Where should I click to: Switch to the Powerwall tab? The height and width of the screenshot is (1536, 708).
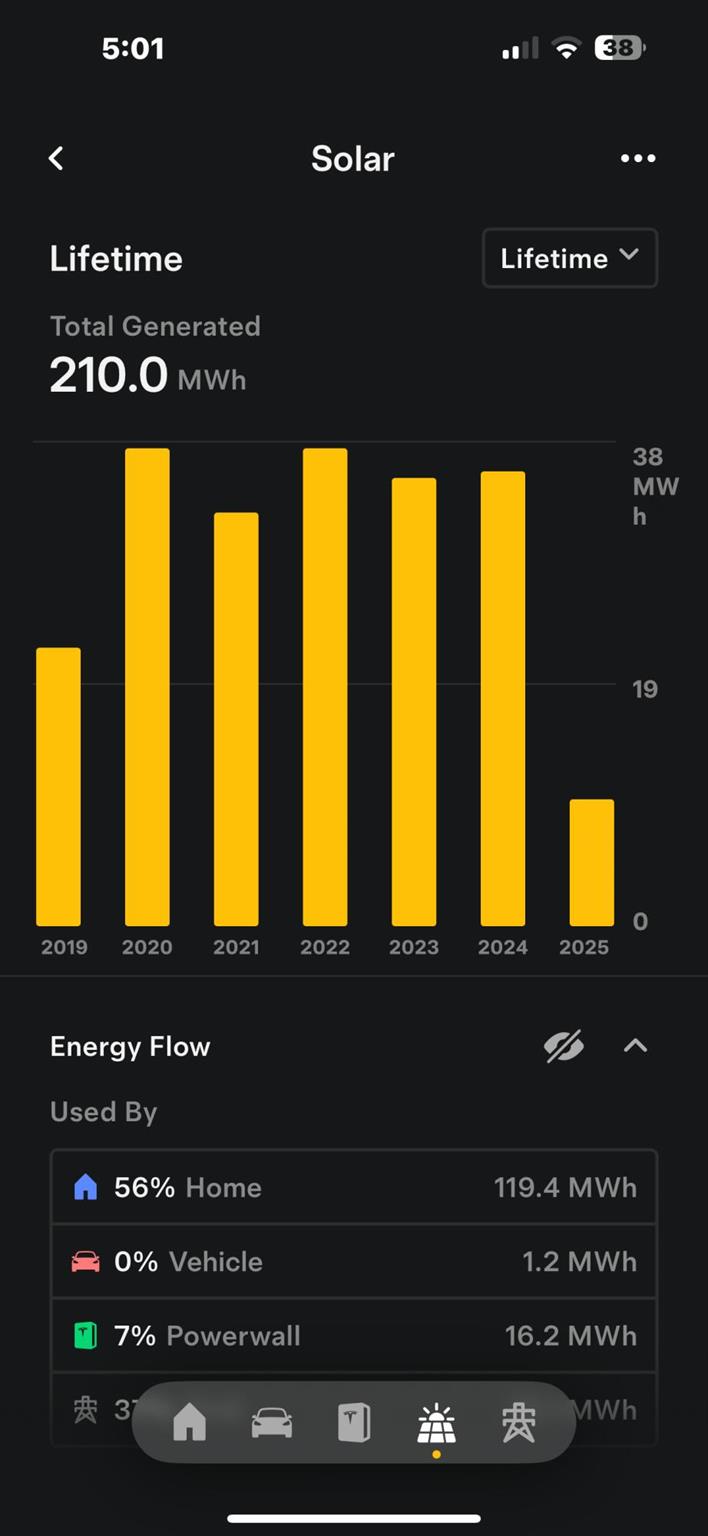[x=354, y=1422]
